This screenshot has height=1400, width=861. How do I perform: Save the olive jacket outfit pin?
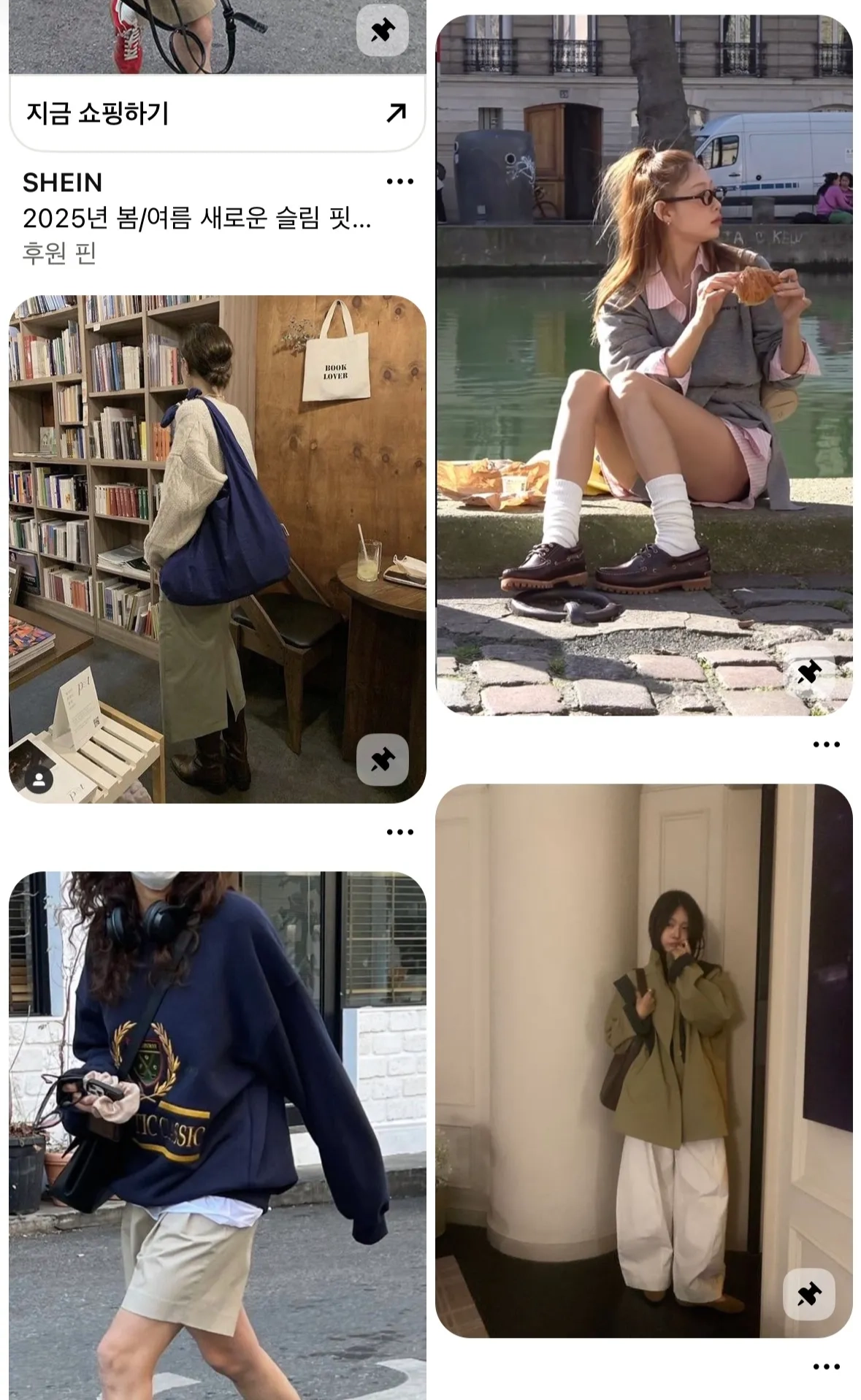[x=809, y=1294]
